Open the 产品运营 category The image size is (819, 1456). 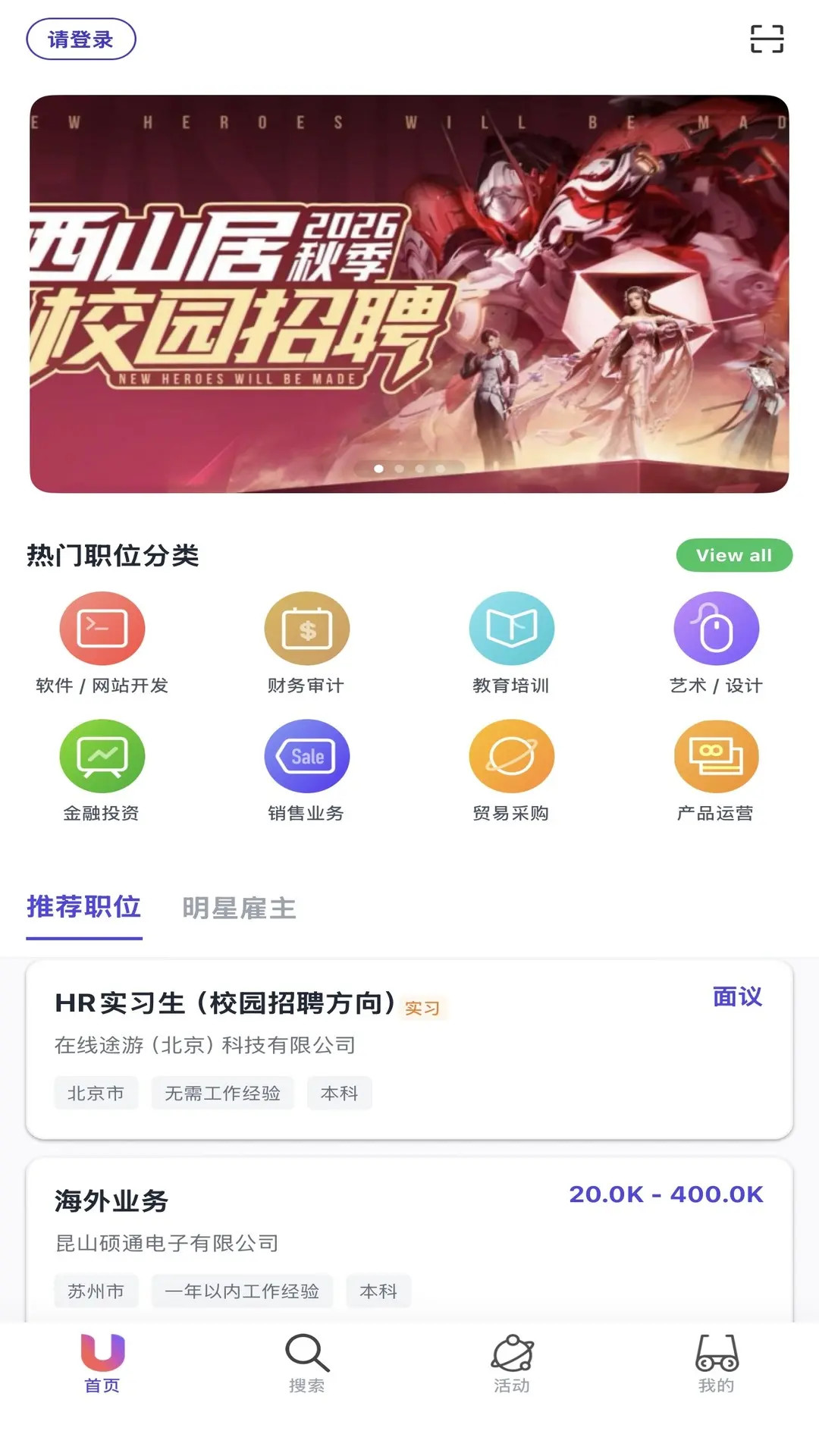click(717, 756)
